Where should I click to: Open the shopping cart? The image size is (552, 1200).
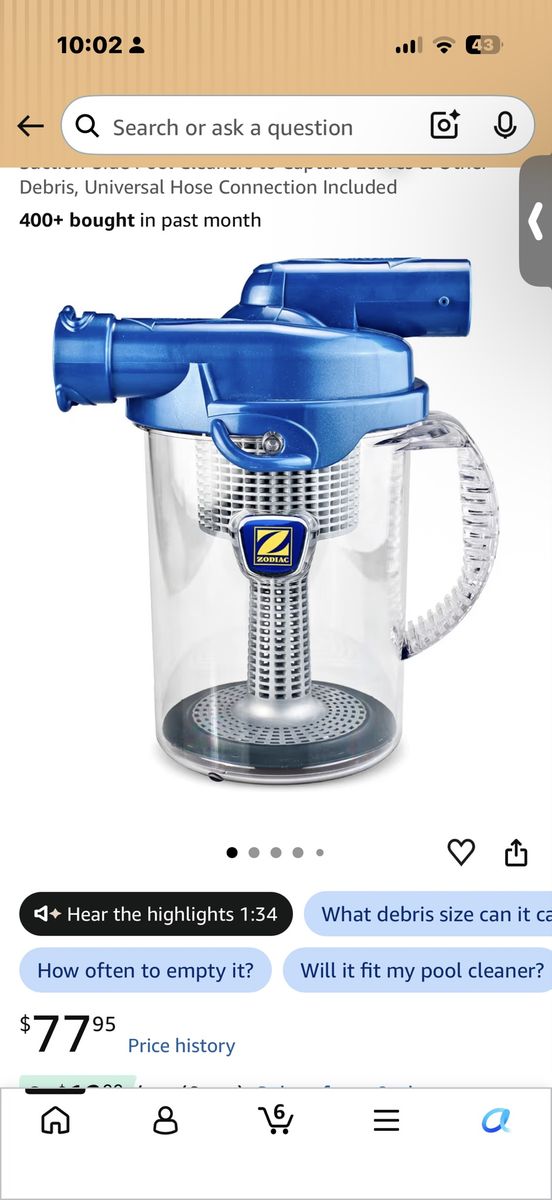275,1119
